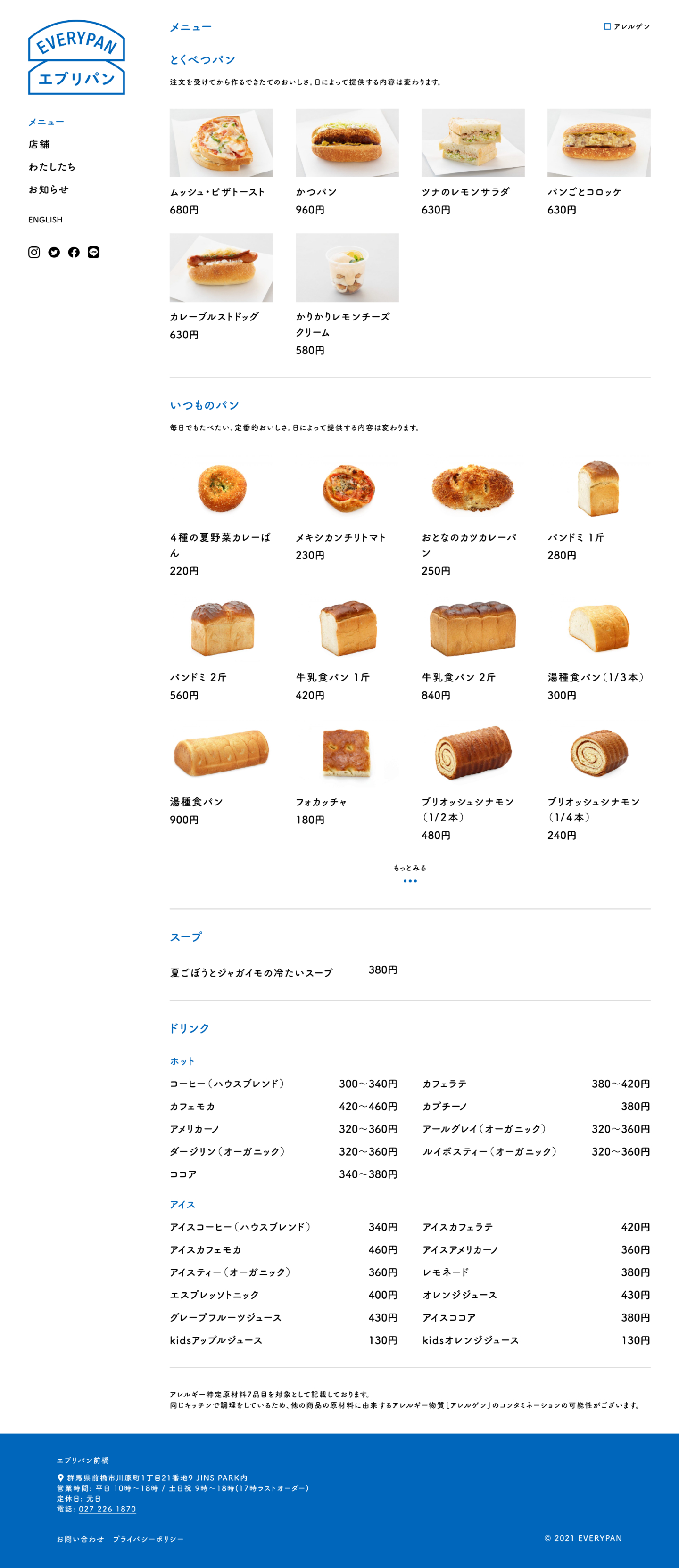
Task: Call the phone number 027 226 1870
Action: click(x=107, y=1509)
